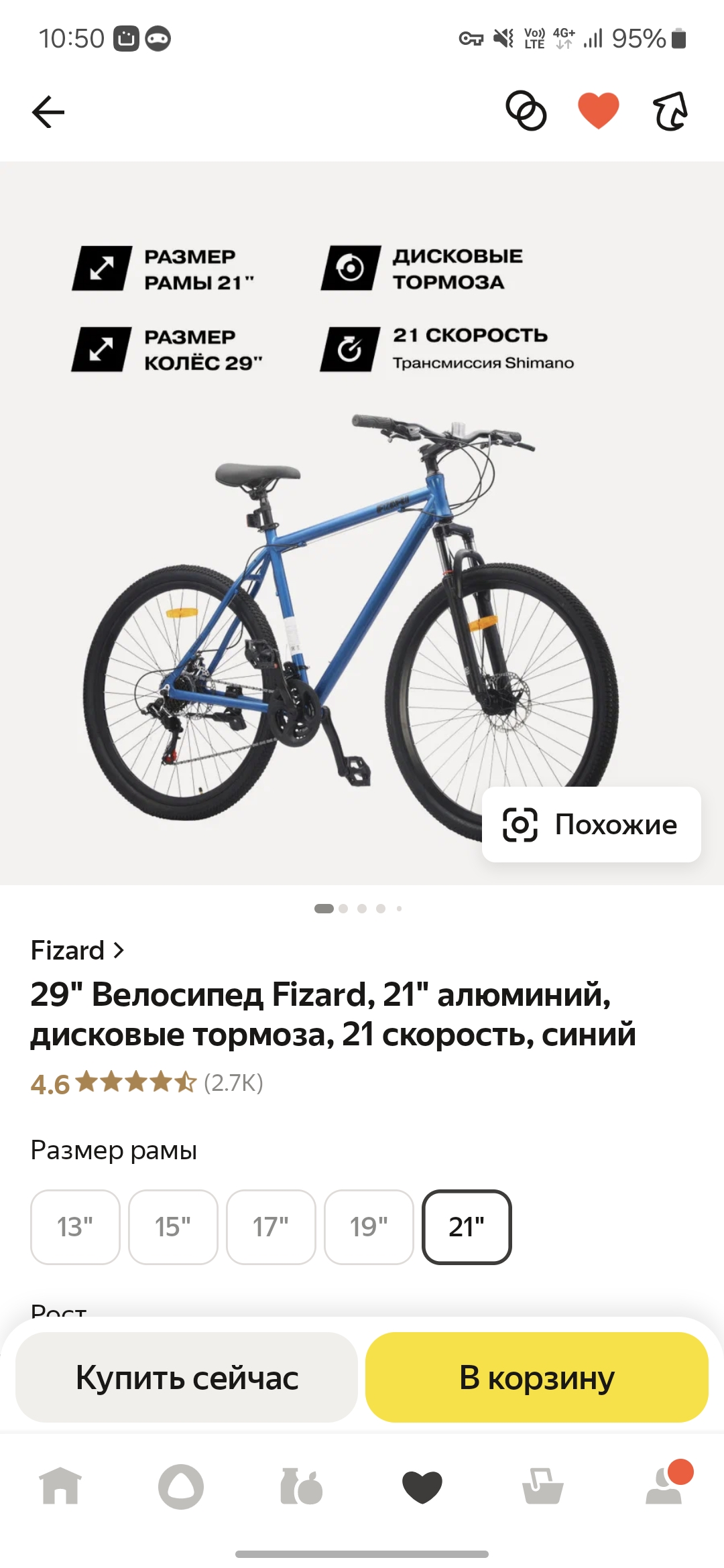Tap Похожие to find similar items
This screenshot has height=1568, width=724.
pos(591,824)
